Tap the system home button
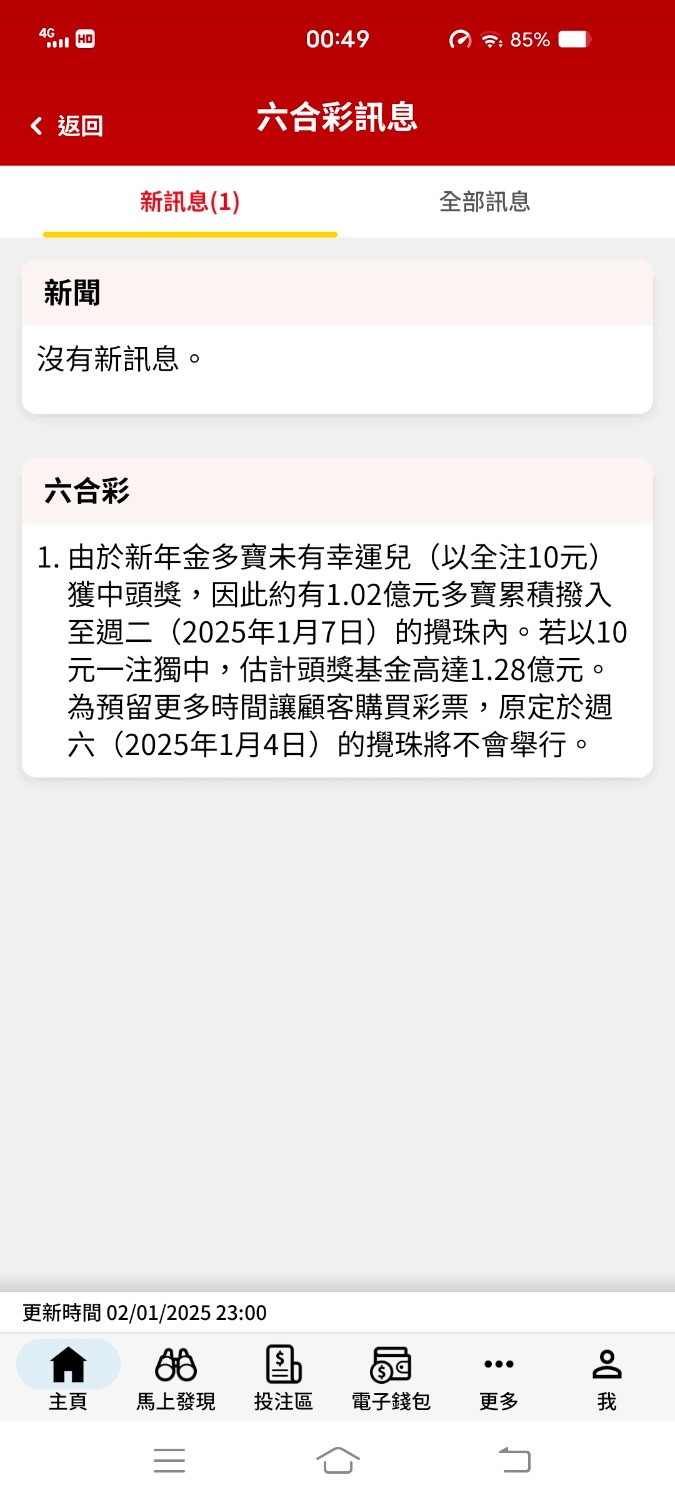The height and width of the screenshot is (1500, 675). coord(338,1461)
